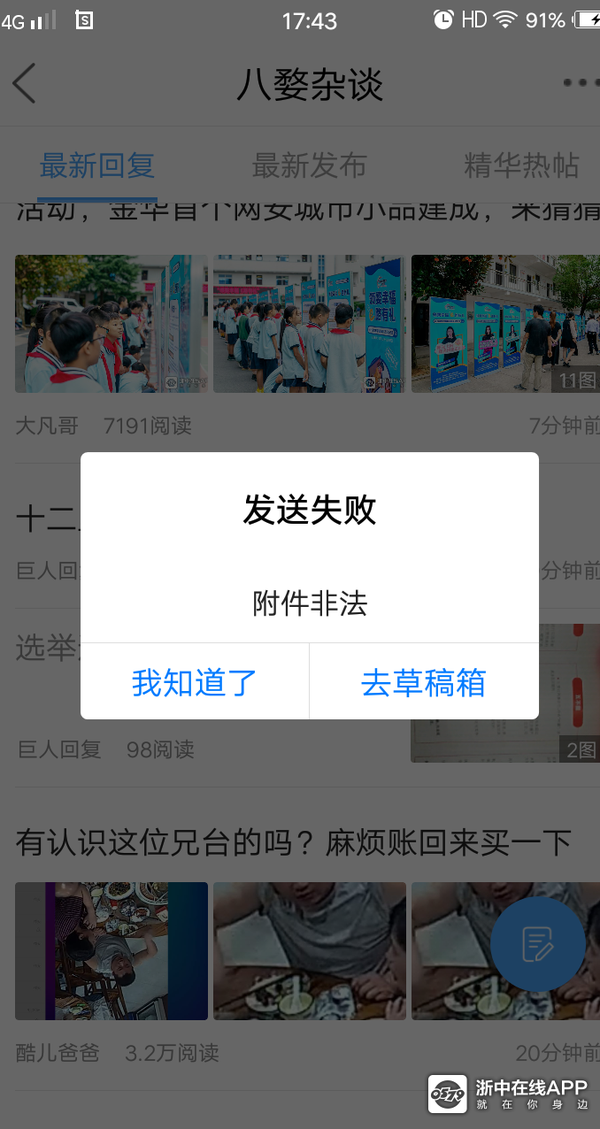Go to drafts via 去草稿箱
The height and width of the screenshot is (1129, 600).
coord(424,682)
